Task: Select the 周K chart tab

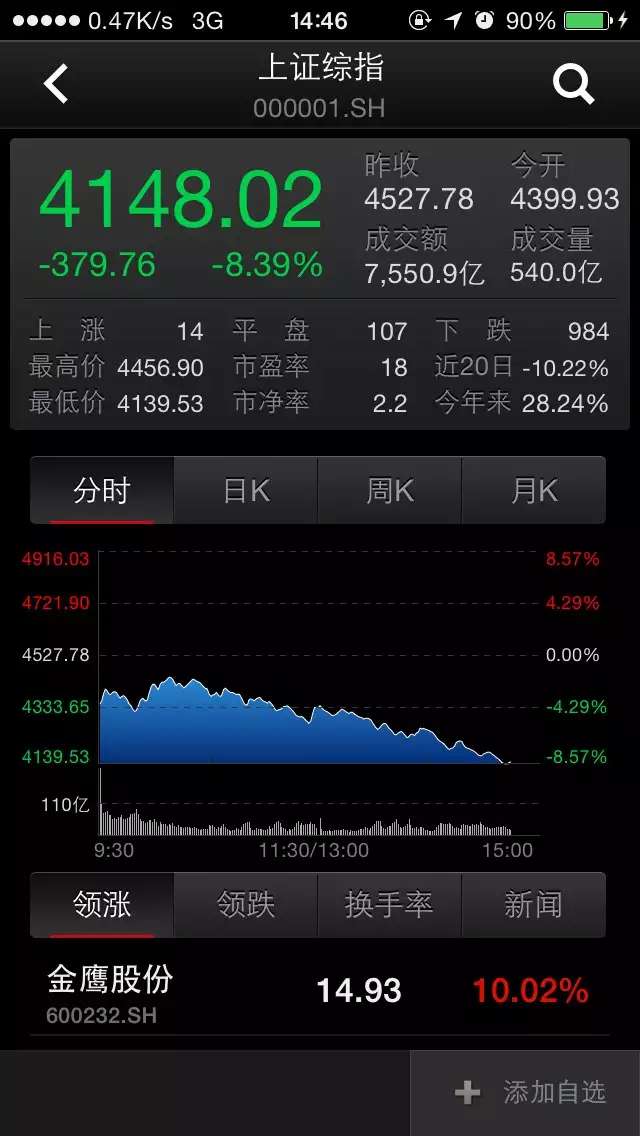Action: click(389, 490)
